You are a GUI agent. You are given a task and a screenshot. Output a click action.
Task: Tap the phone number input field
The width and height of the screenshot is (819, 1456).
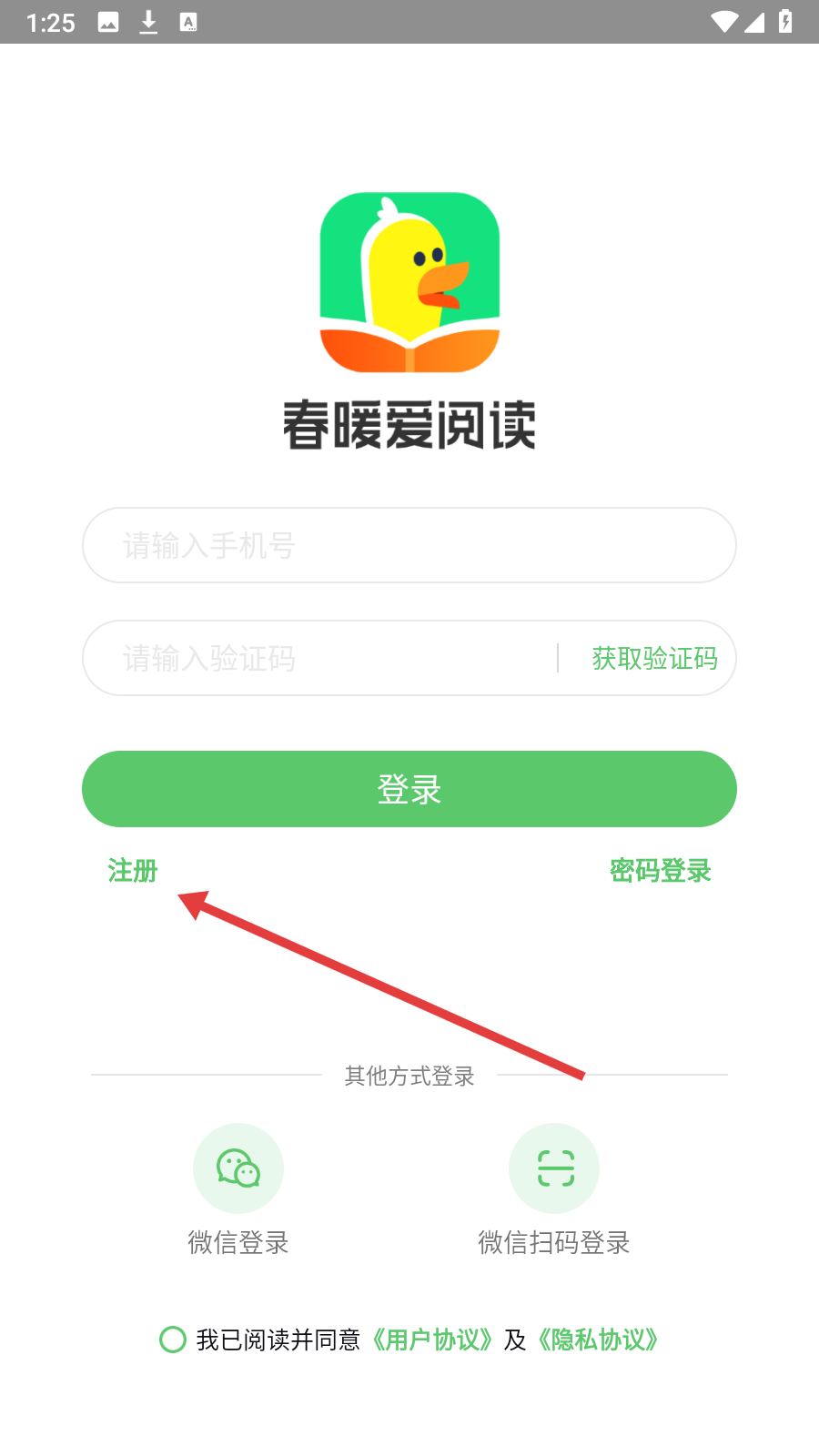pos(409,545)
